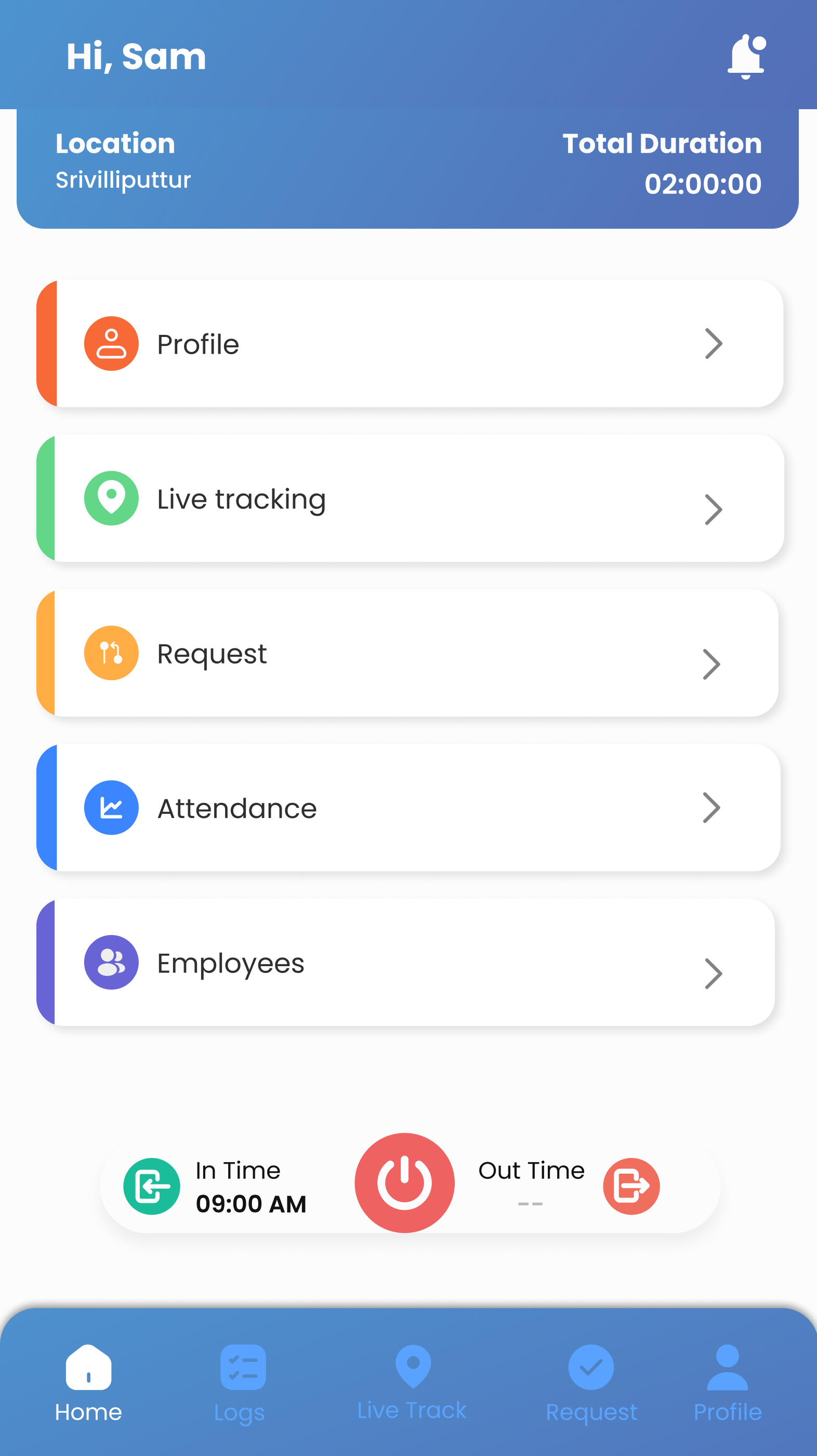Open the Request card

(407, 654)
